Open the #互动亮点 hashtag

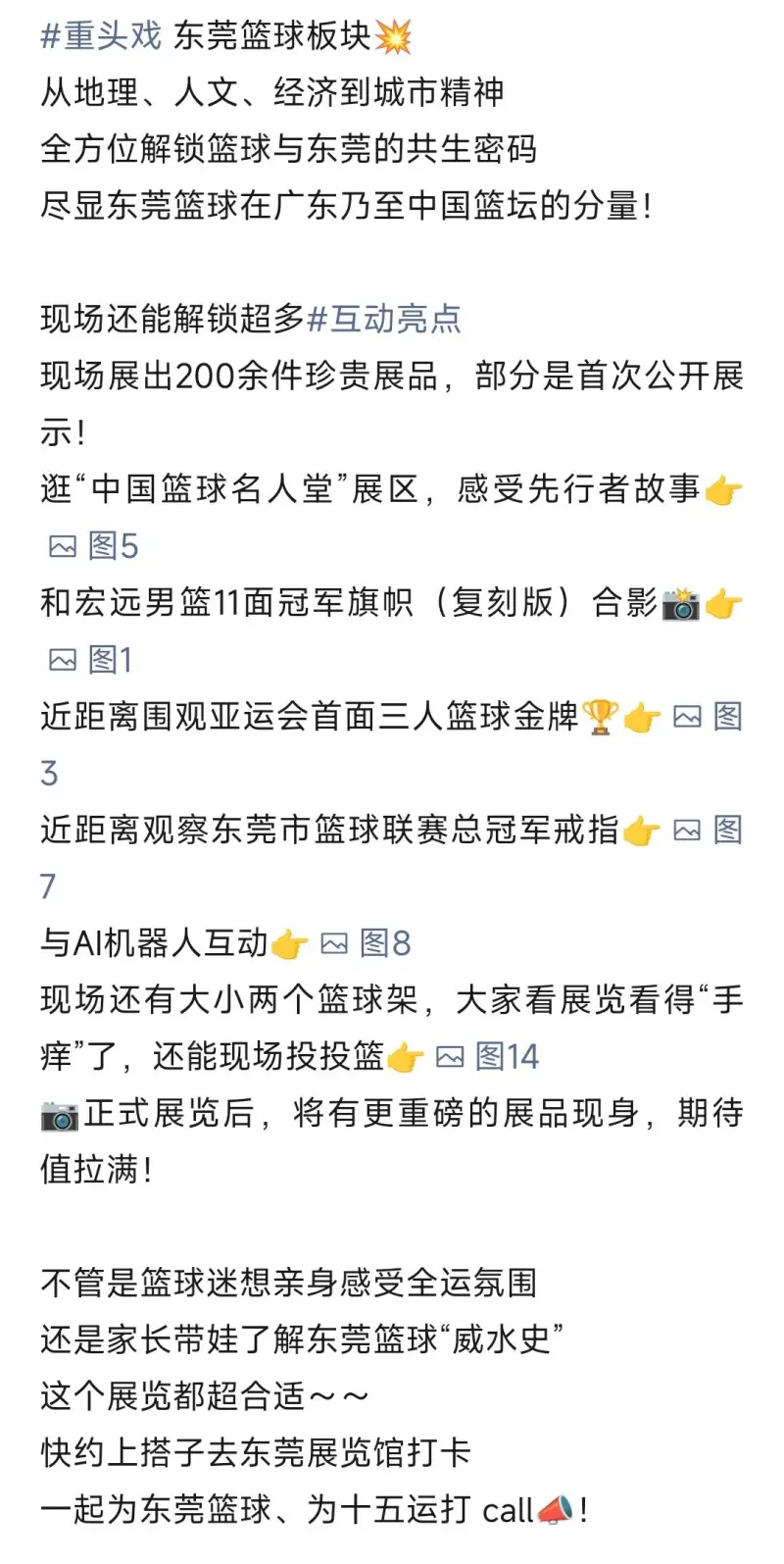coord(383,319)
